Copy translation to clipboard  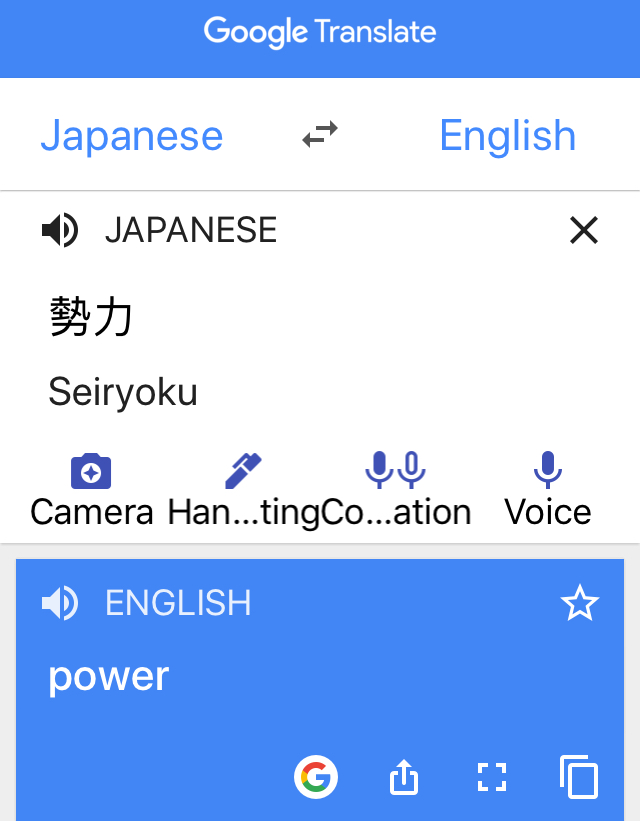point(579,777)
